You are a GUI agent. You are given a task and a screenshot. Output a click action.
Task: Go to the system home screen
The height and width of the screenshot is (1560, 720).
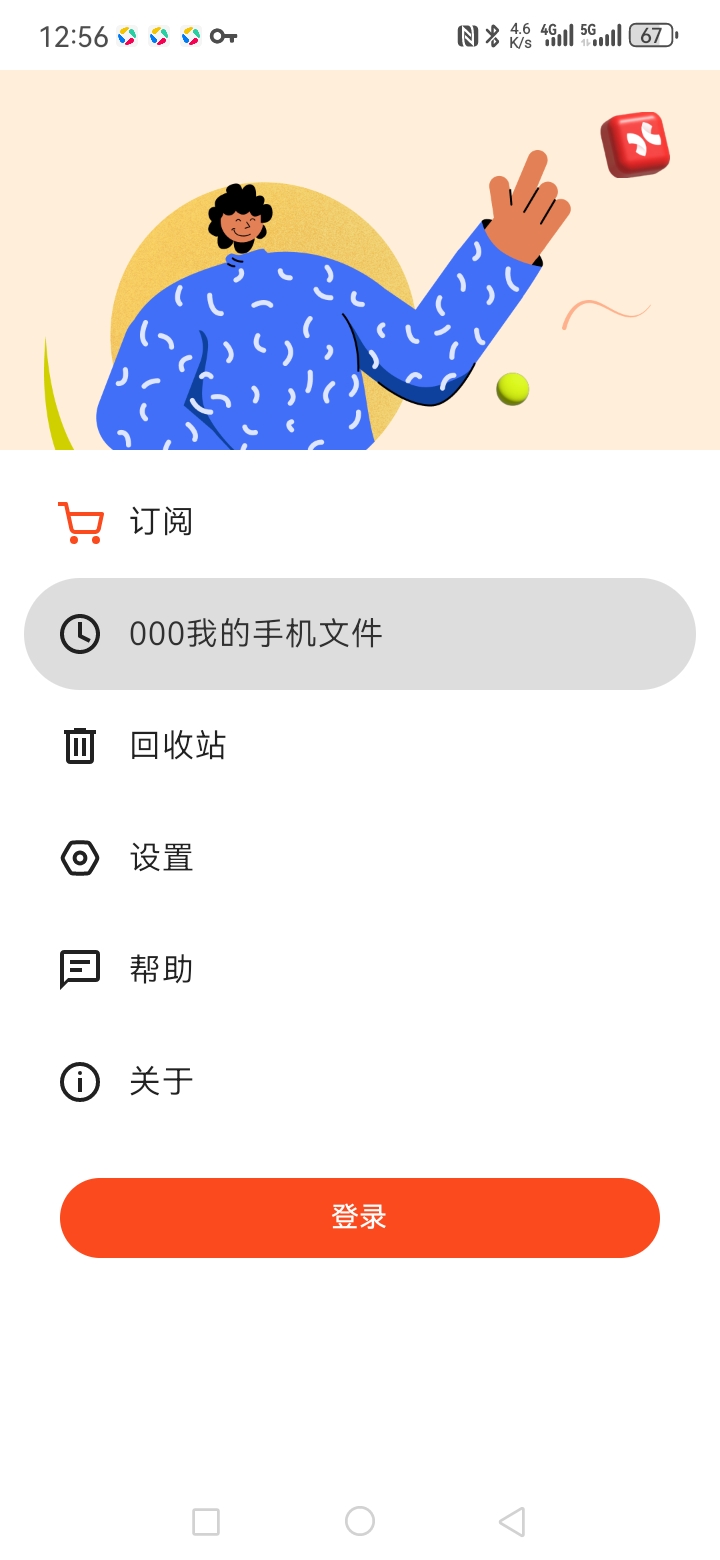(x=360, y=1522)
